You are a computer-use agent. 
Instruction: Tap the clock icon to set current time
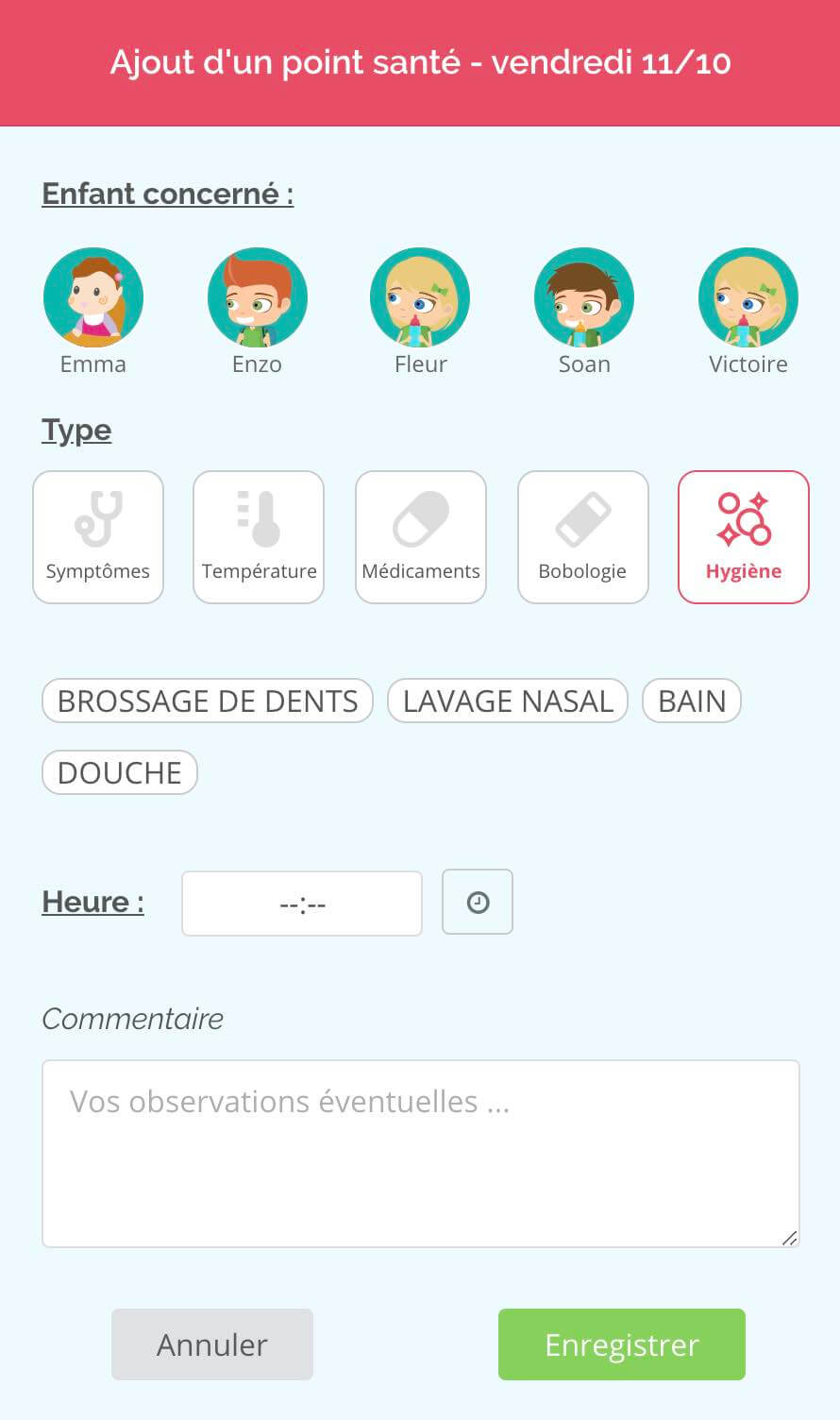(478, 902)
